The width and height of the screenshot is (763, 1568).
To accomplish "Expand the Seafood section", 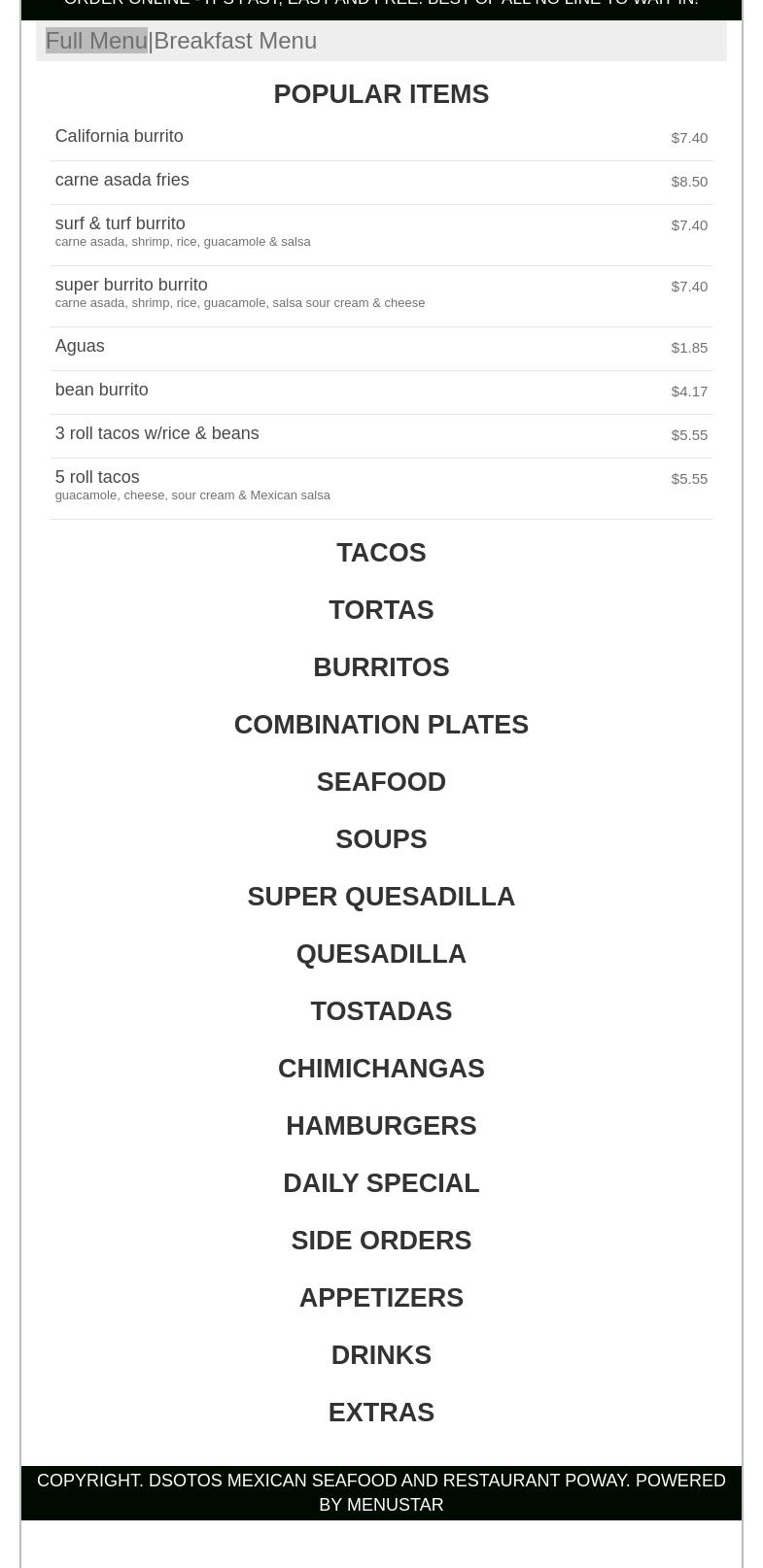I will coord(381,782).
